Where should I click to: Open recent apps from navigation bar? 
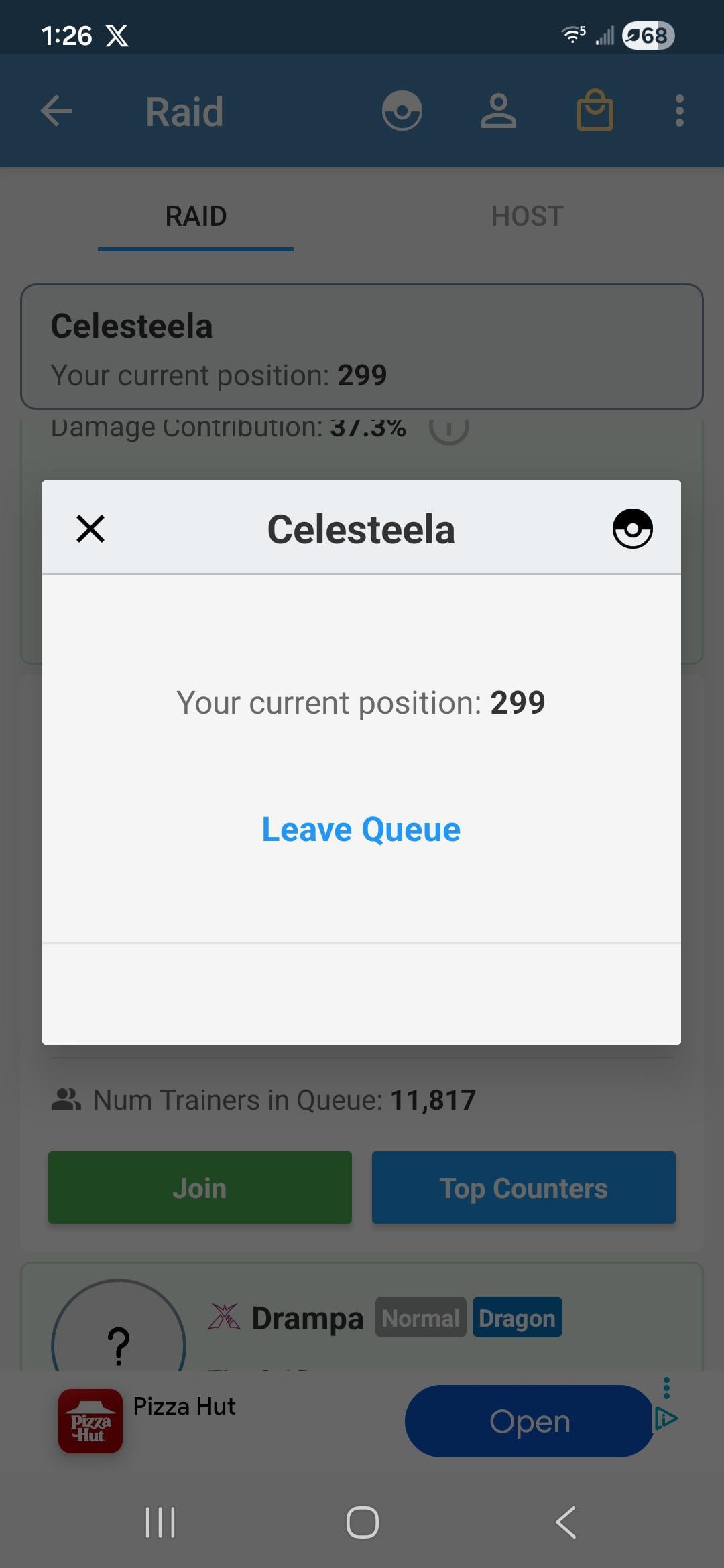(x=160, y=1522)
